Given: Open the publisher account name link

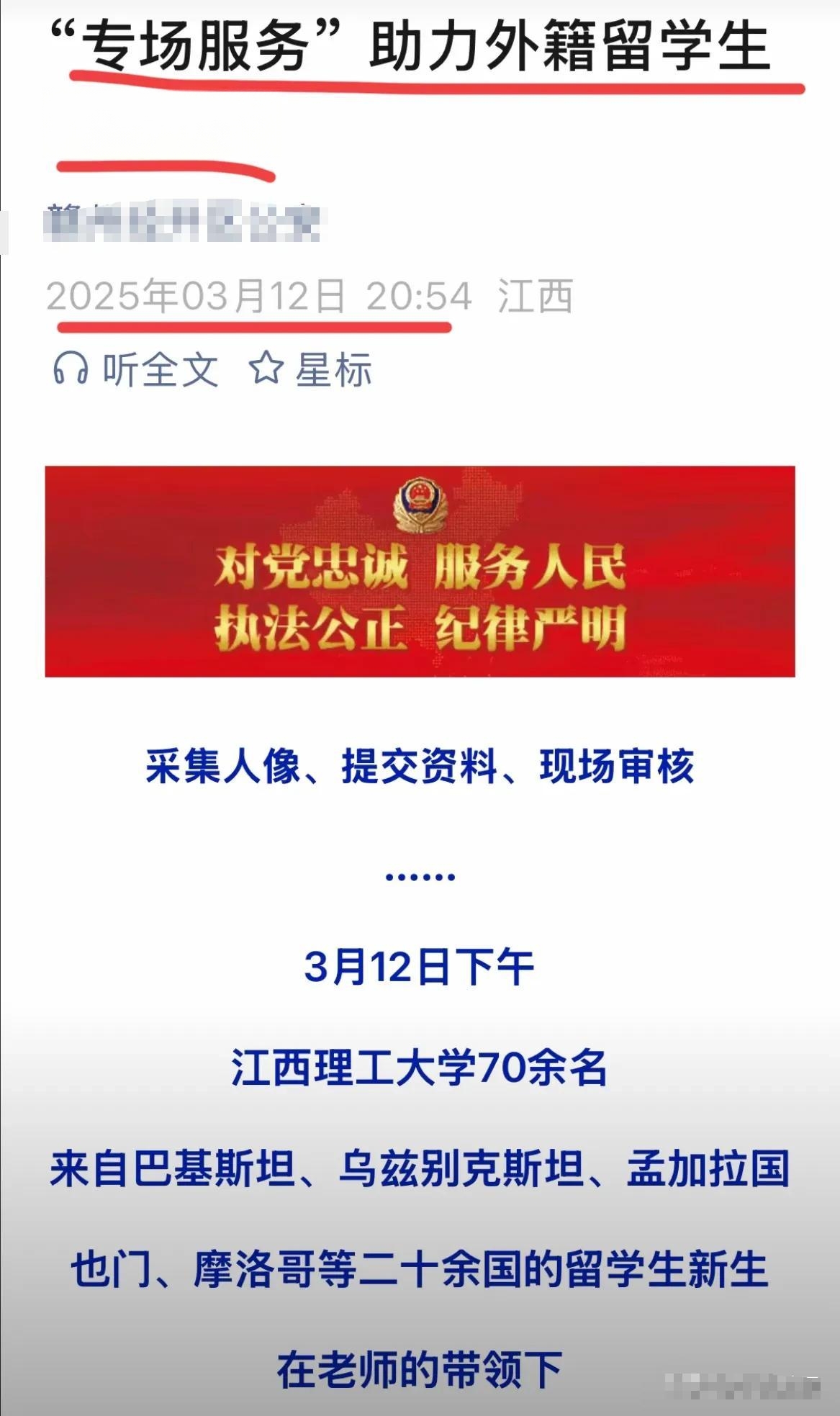Looking at the screenshot, I should (x=183, y=221).
